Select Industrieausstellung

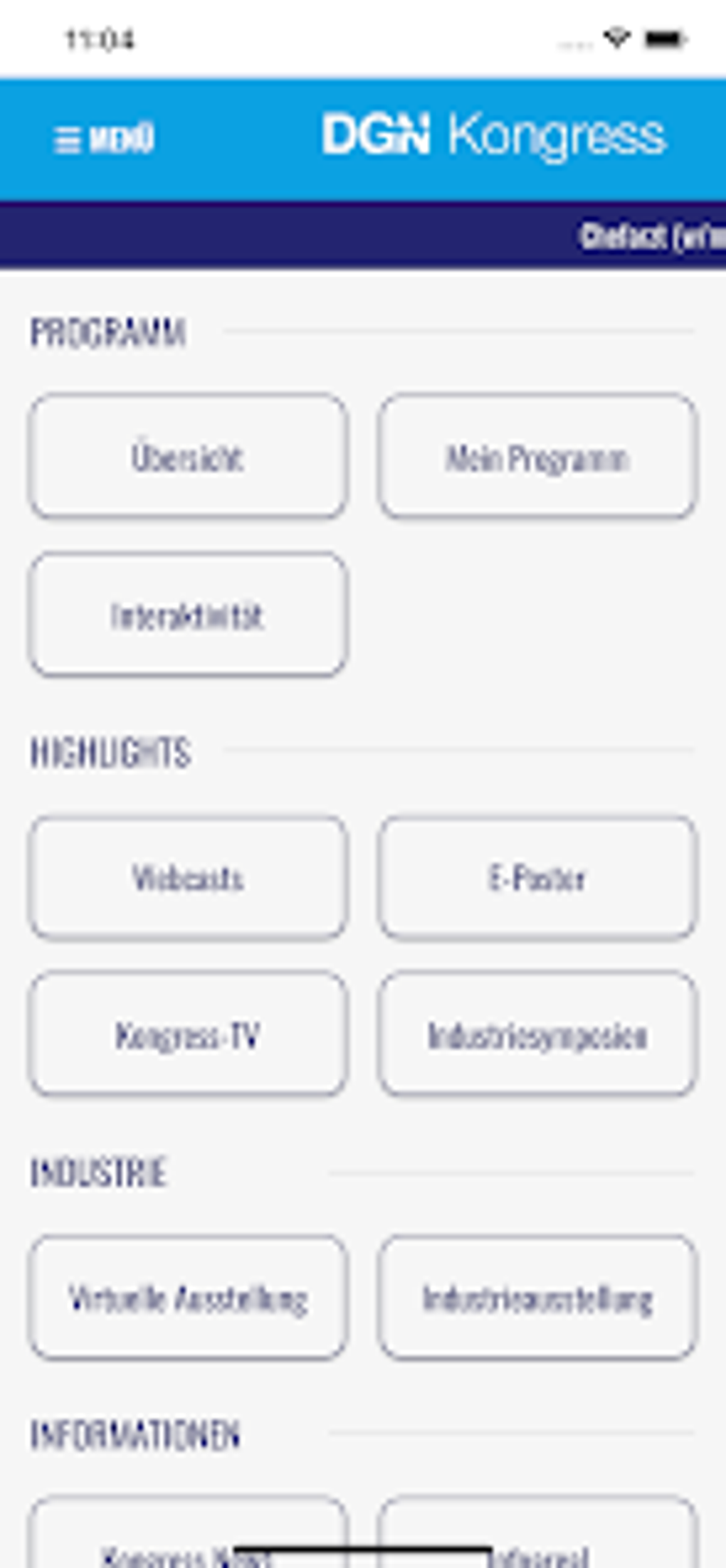pyautogui.click(x=537, y=1298)
